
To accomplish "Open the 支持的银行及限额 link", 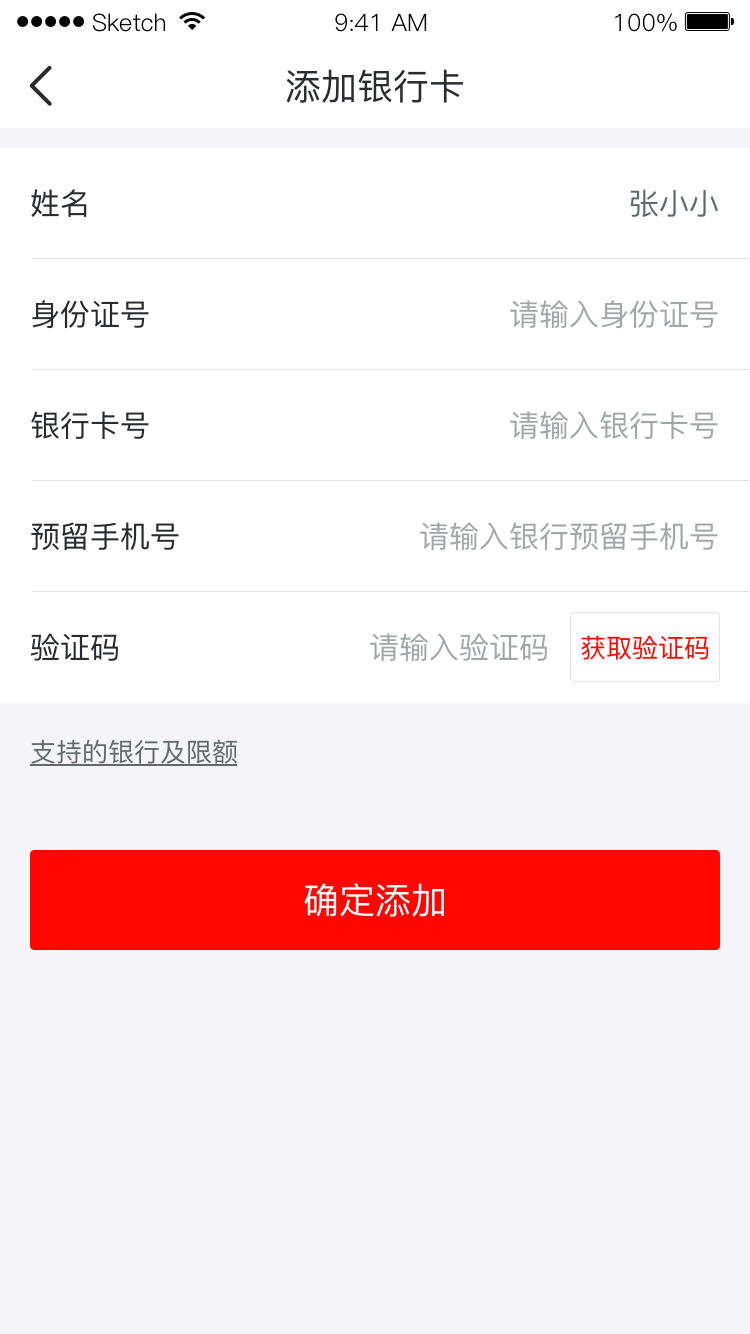I will coord(134,752).
